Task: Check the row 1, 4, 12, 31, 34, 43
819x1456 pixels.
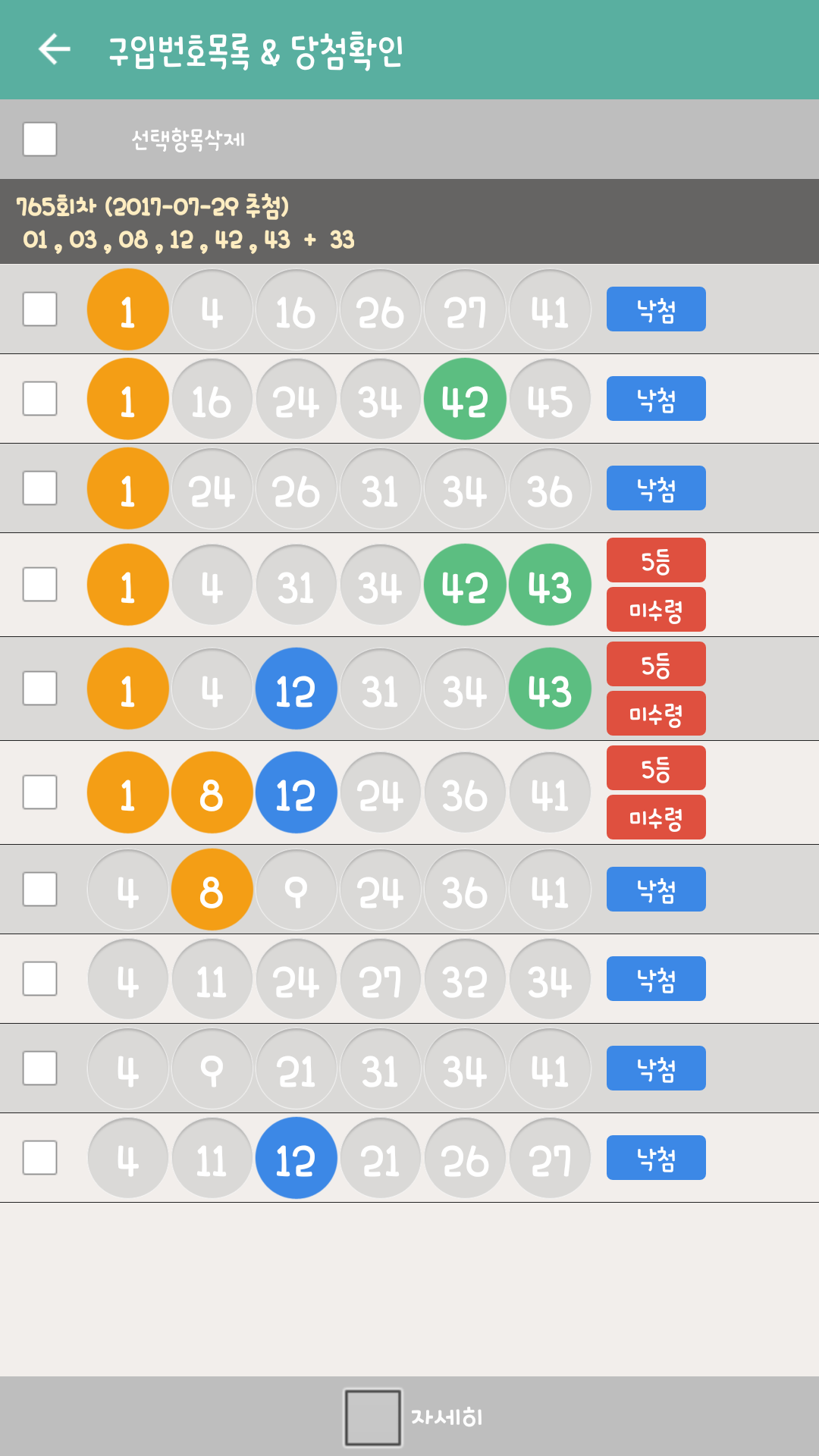Action: pos(40,689)
